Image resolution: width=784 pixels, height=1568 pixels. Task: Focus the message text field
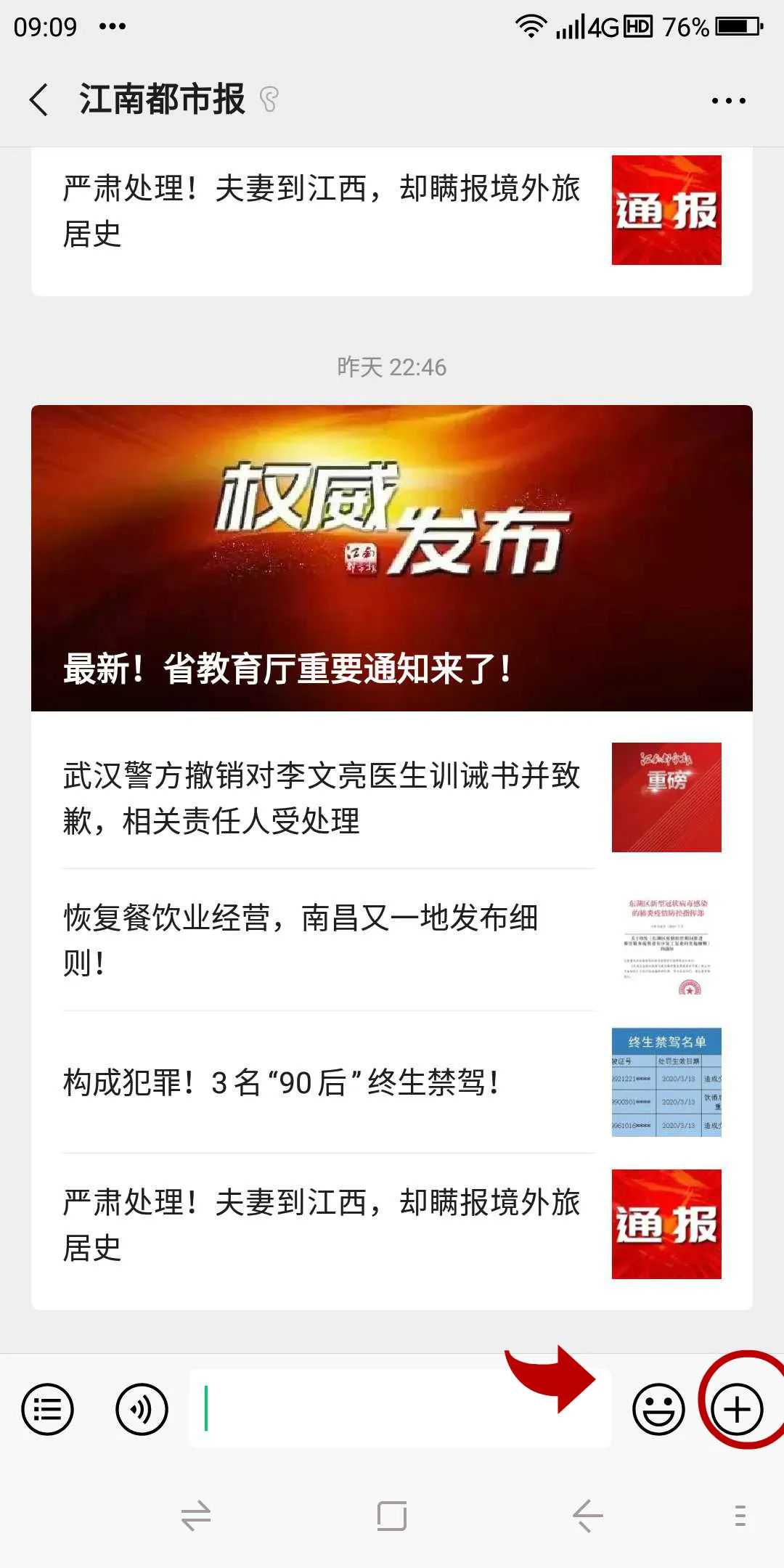(x=400, y=1409)
